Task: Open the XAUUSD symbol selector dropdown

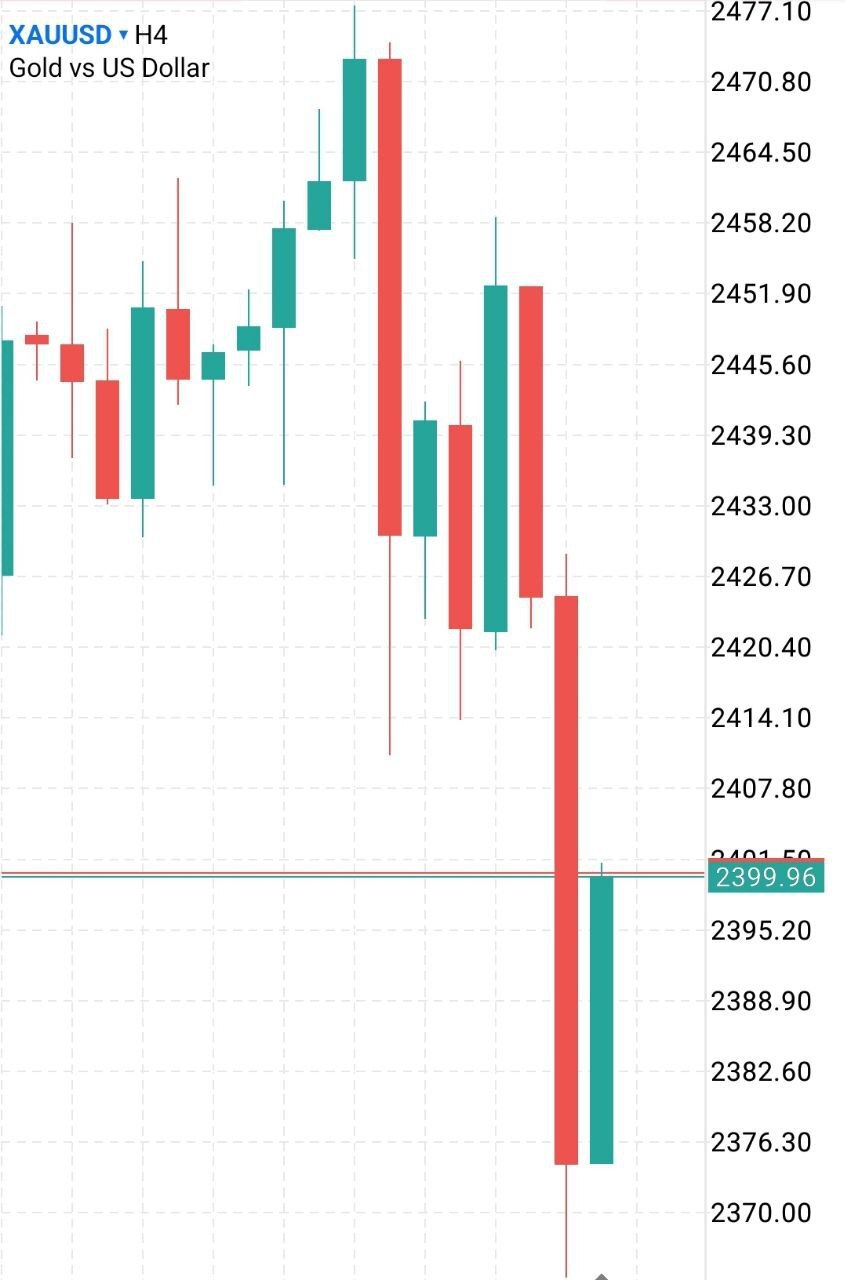Action: pyautogui.click(x=68, y=35)
